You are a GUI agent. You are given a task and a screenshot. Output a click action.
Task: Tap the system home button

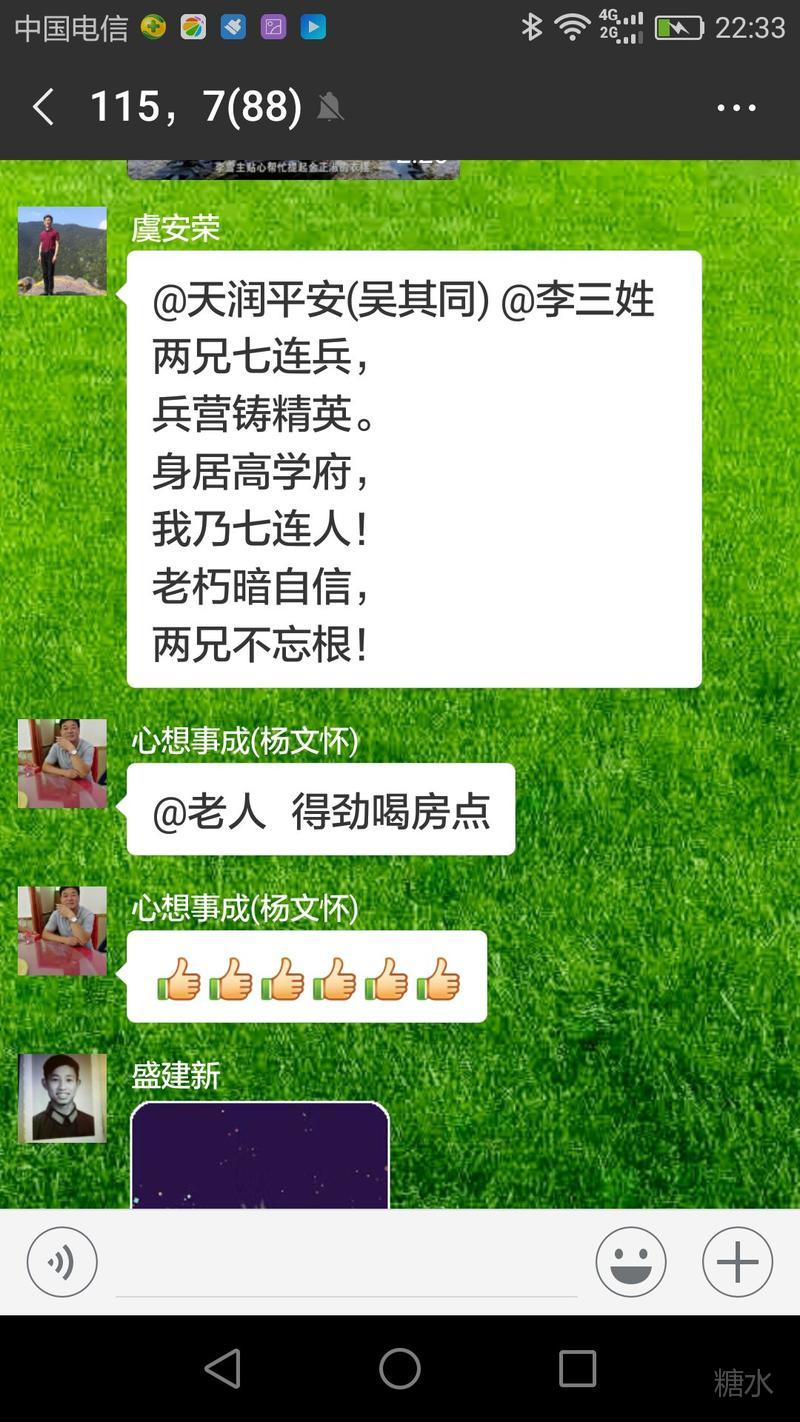pos(400,1368)
